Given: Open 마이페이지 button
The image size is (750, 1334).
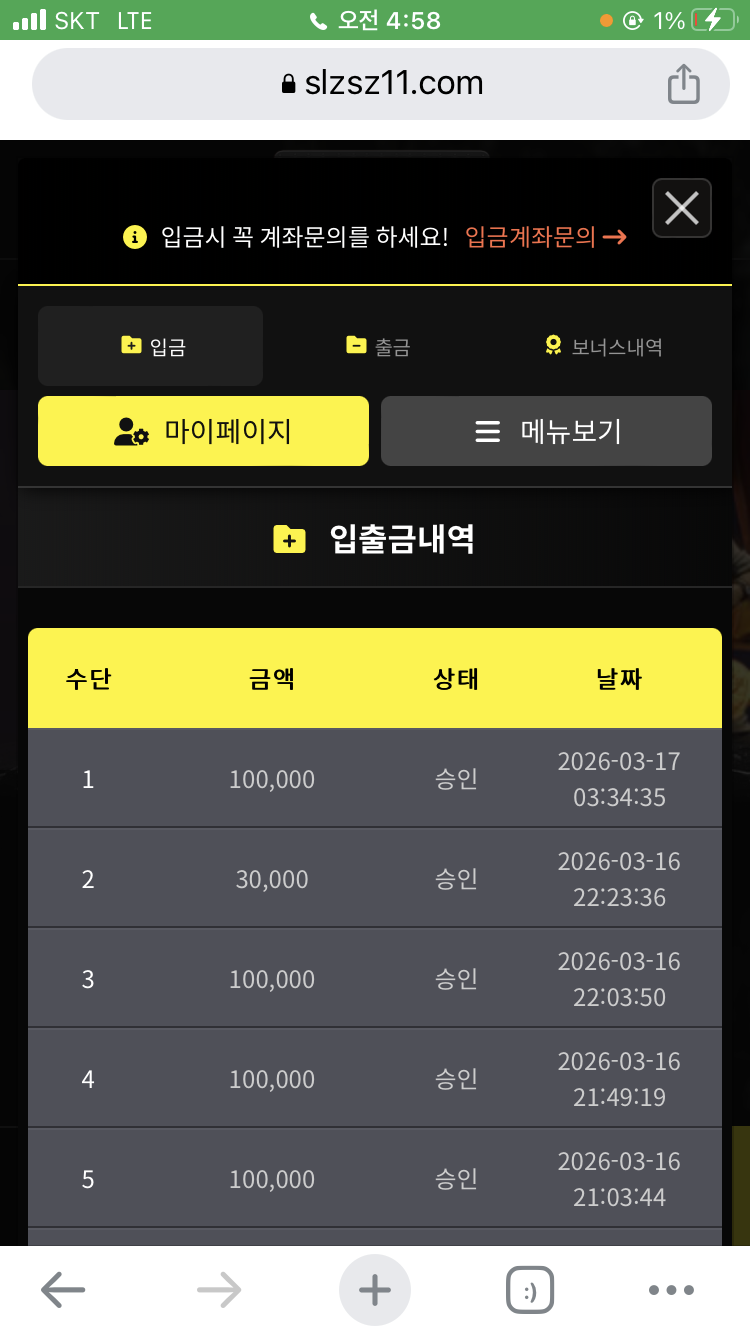Looking at the screenshot, I should click(x=203, y=431).
